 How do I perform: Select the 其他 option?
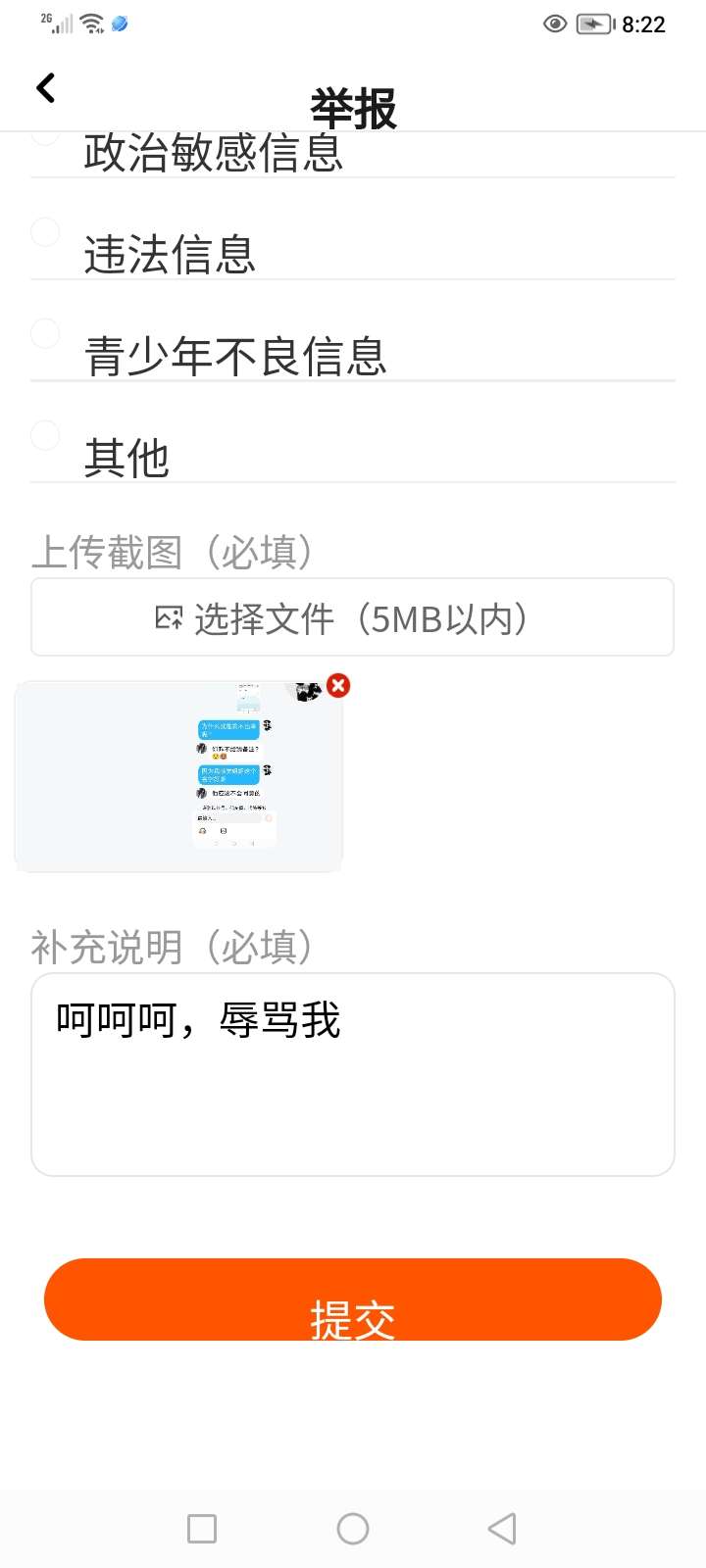tap(45, 435)
